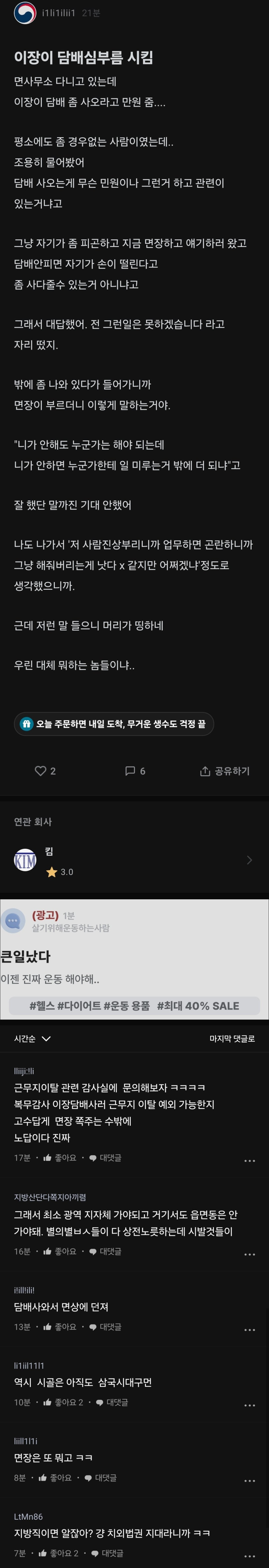
Task: Open more options on the 17분 comment
Action: click(x=250, y=1161)
